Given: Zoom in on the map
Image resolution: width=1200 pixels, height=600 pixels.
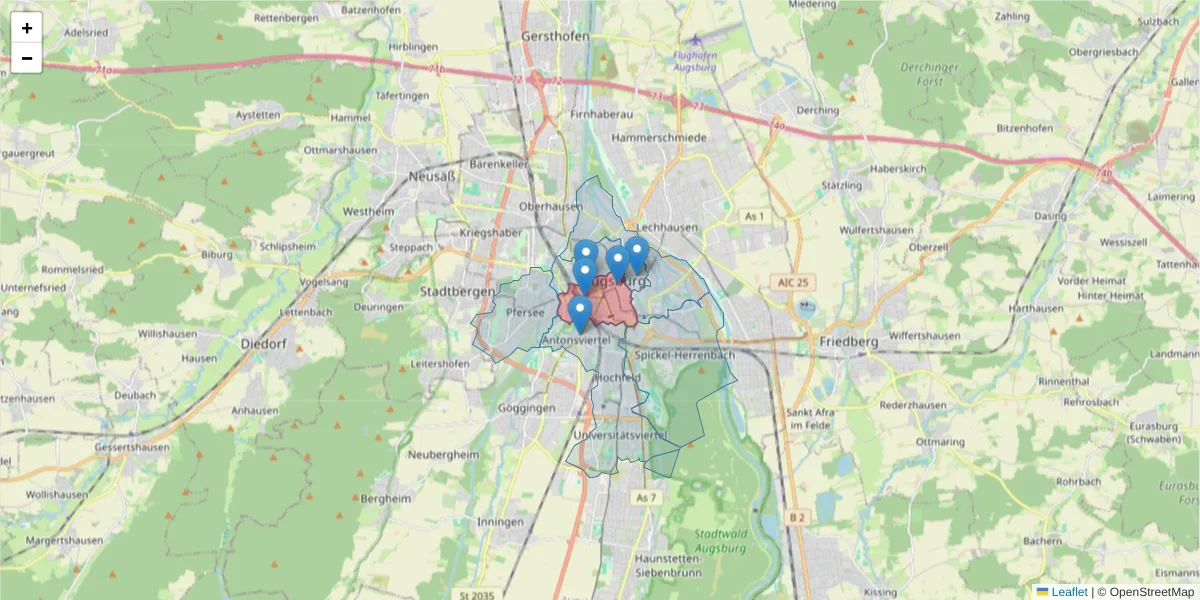Looking at the screenshot, I should point(27,28).
